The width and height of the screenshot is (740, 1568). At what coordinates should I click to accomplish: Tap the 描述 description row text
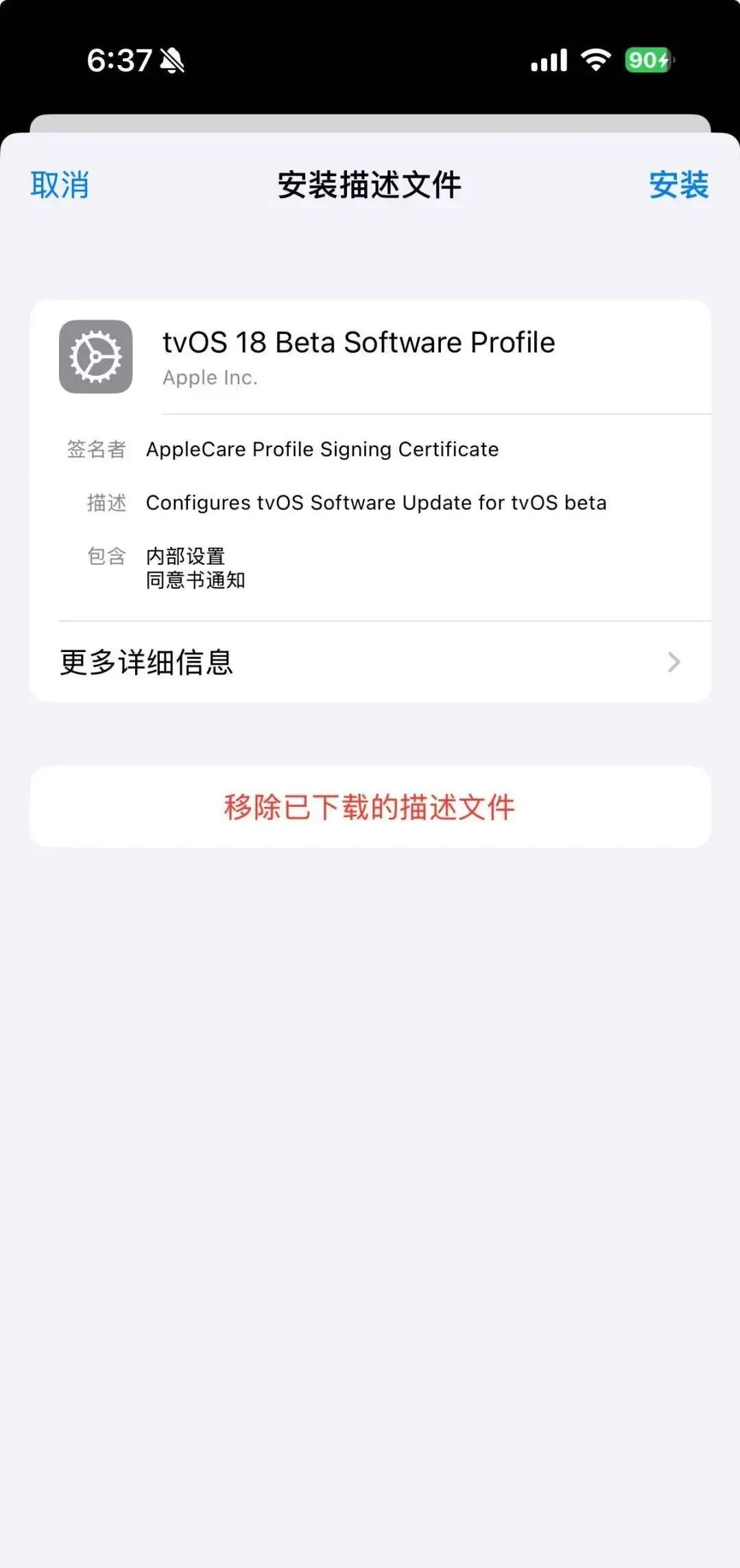(x=375, y=503)
